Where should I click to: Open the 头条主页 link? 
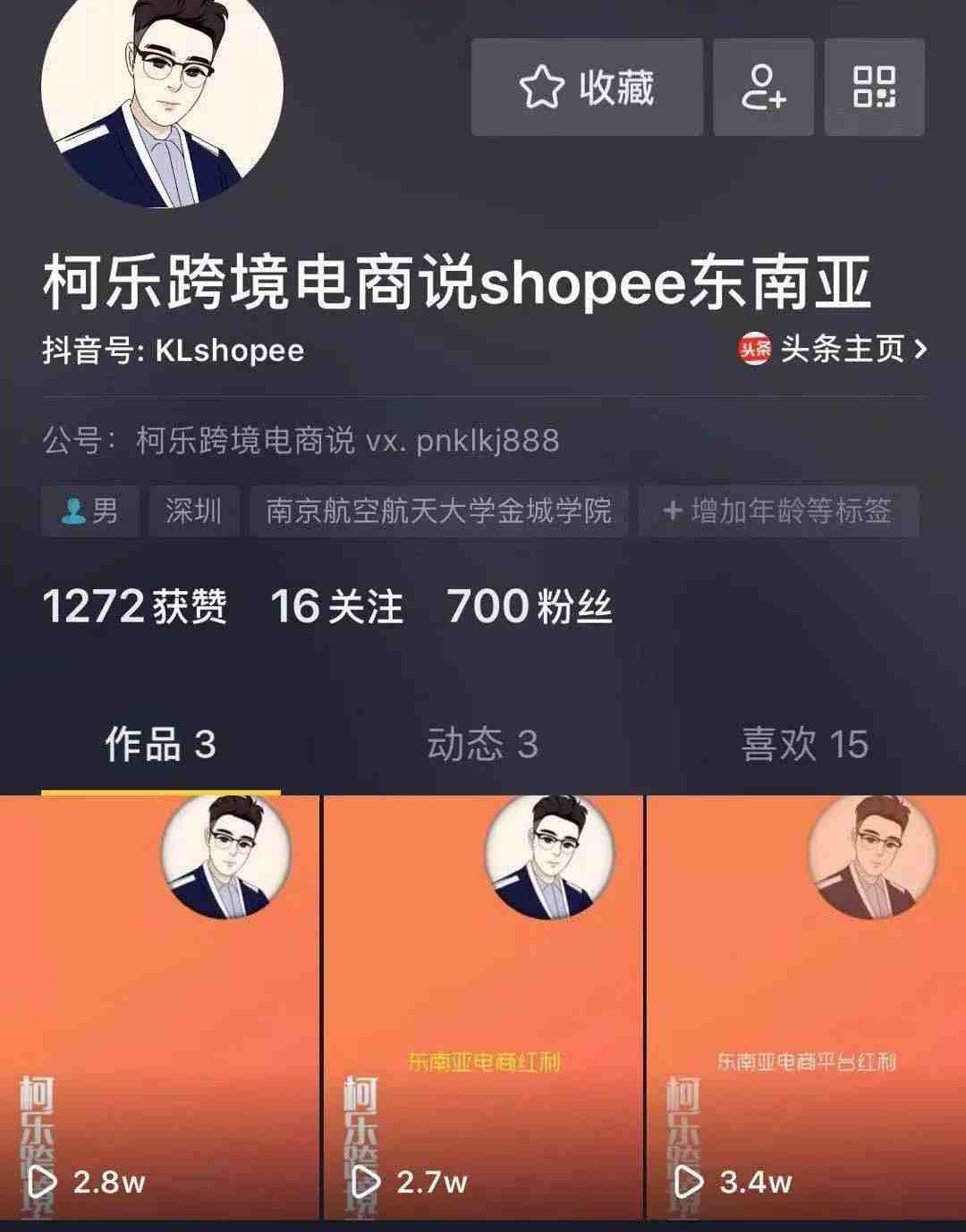coord(832,349)
